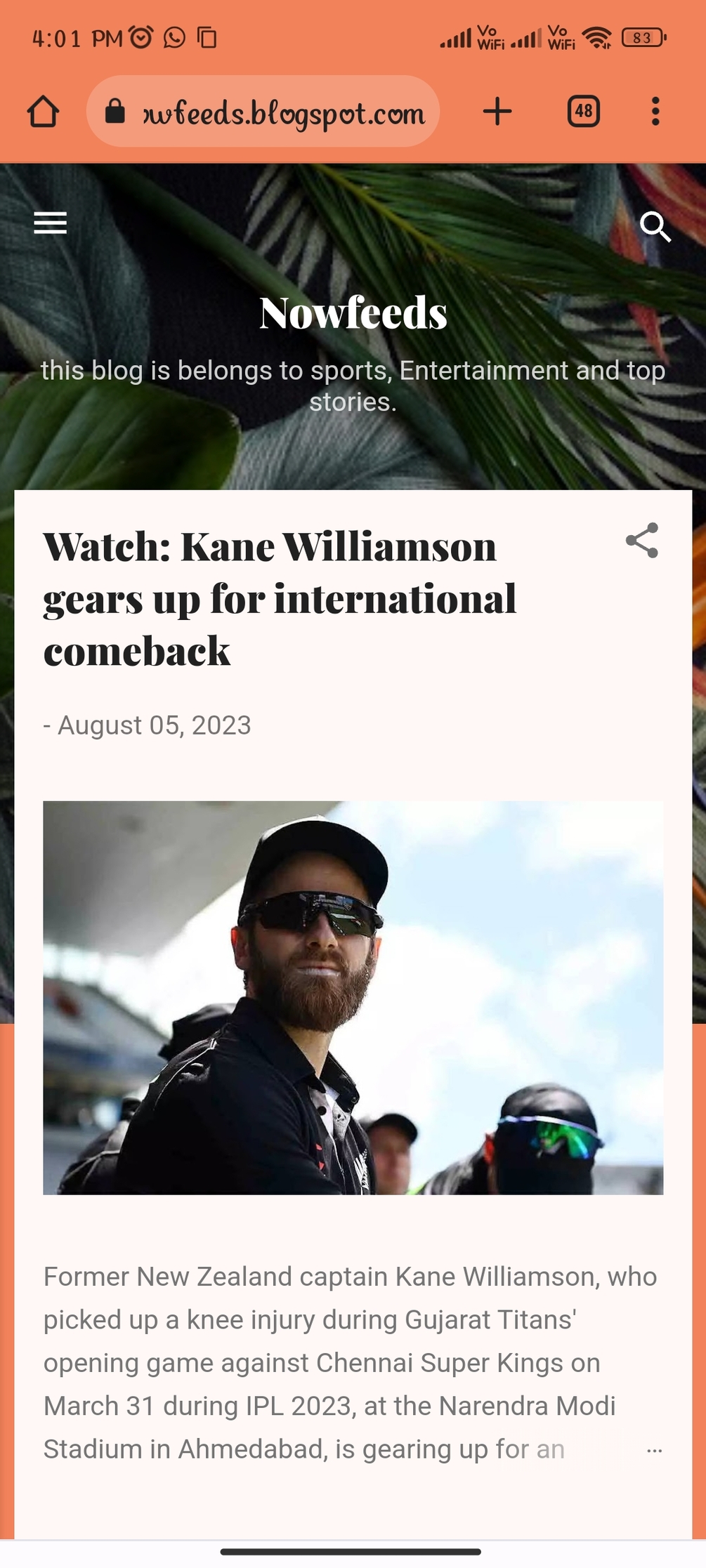Share the Kane Williamson post
This screenshot has width=706, height=1568.
pyautogui.click(x=642, y=540)
